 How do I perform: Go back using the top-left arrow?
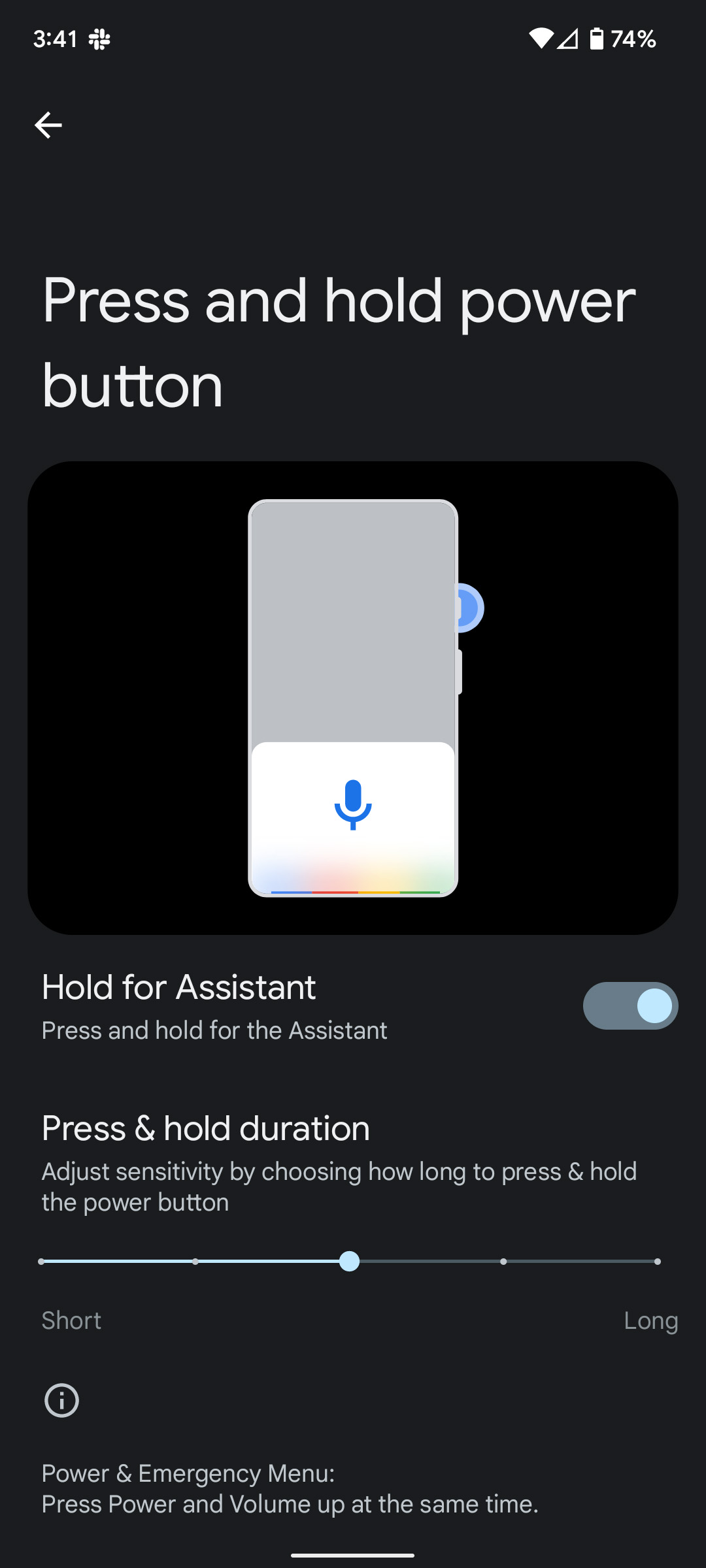pos(48,125)
